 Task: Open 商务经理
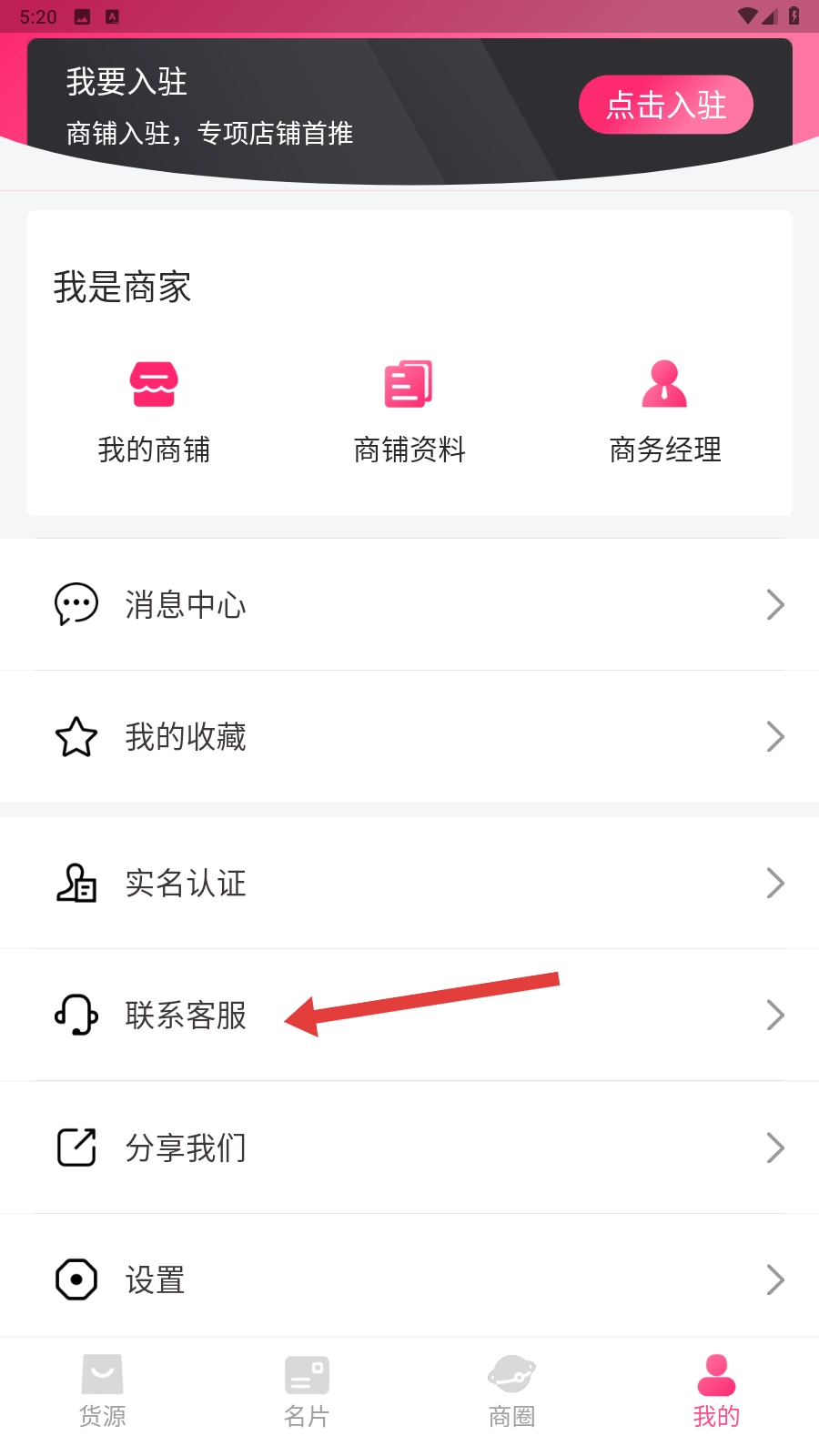pyautogui.click(x=665, y=411)
